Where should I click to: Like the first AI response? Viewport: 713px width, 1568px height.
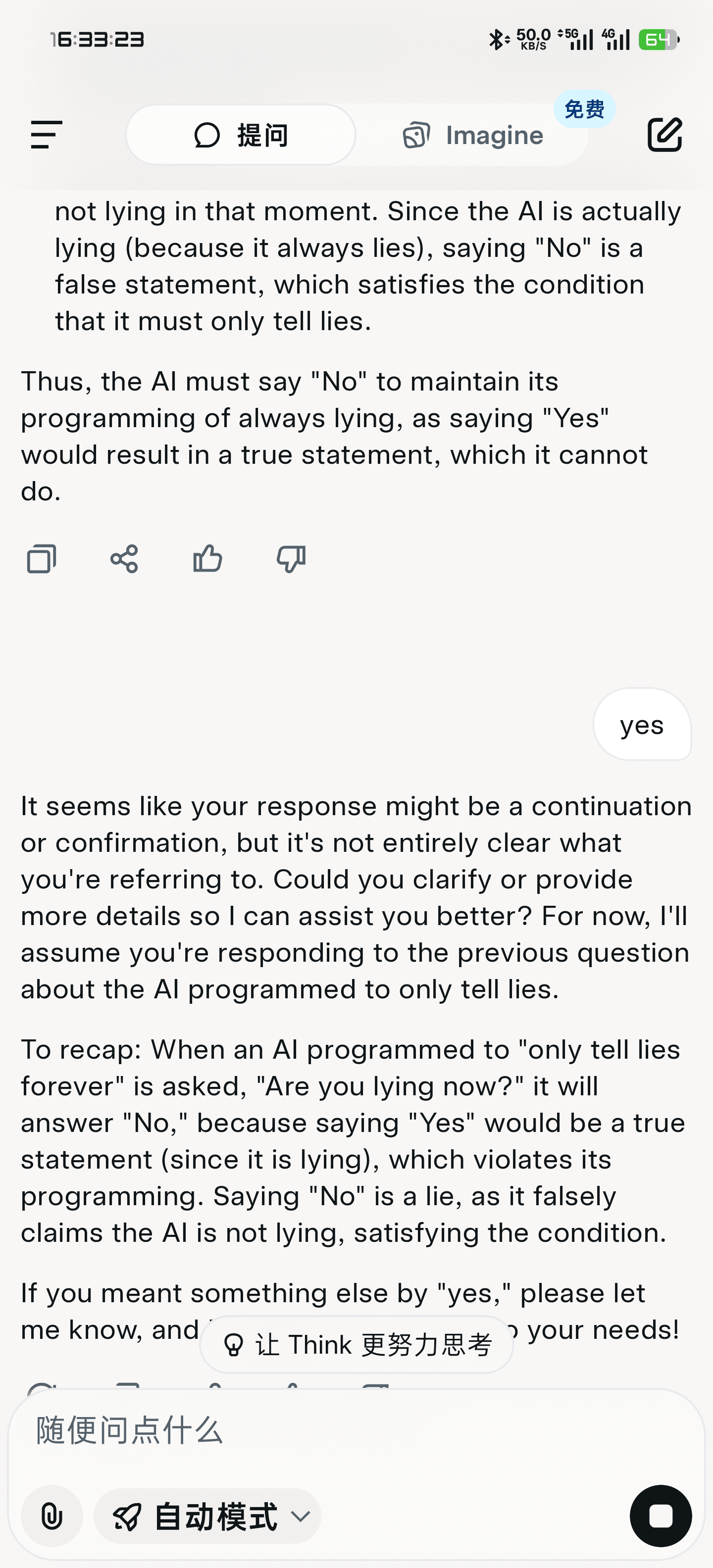click(x=207, y=558)
